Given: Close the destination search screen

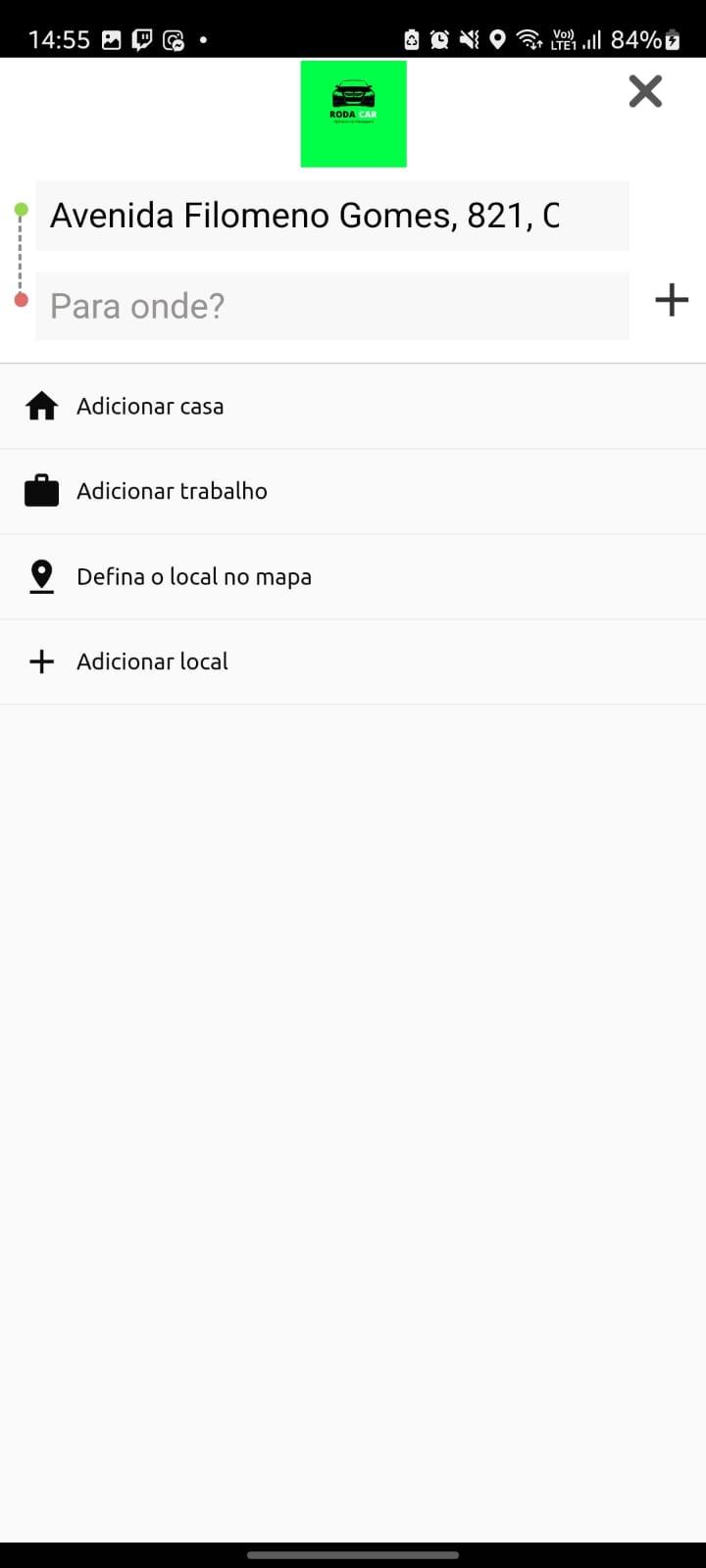Looking at the screenshot, I should (645, 91).
